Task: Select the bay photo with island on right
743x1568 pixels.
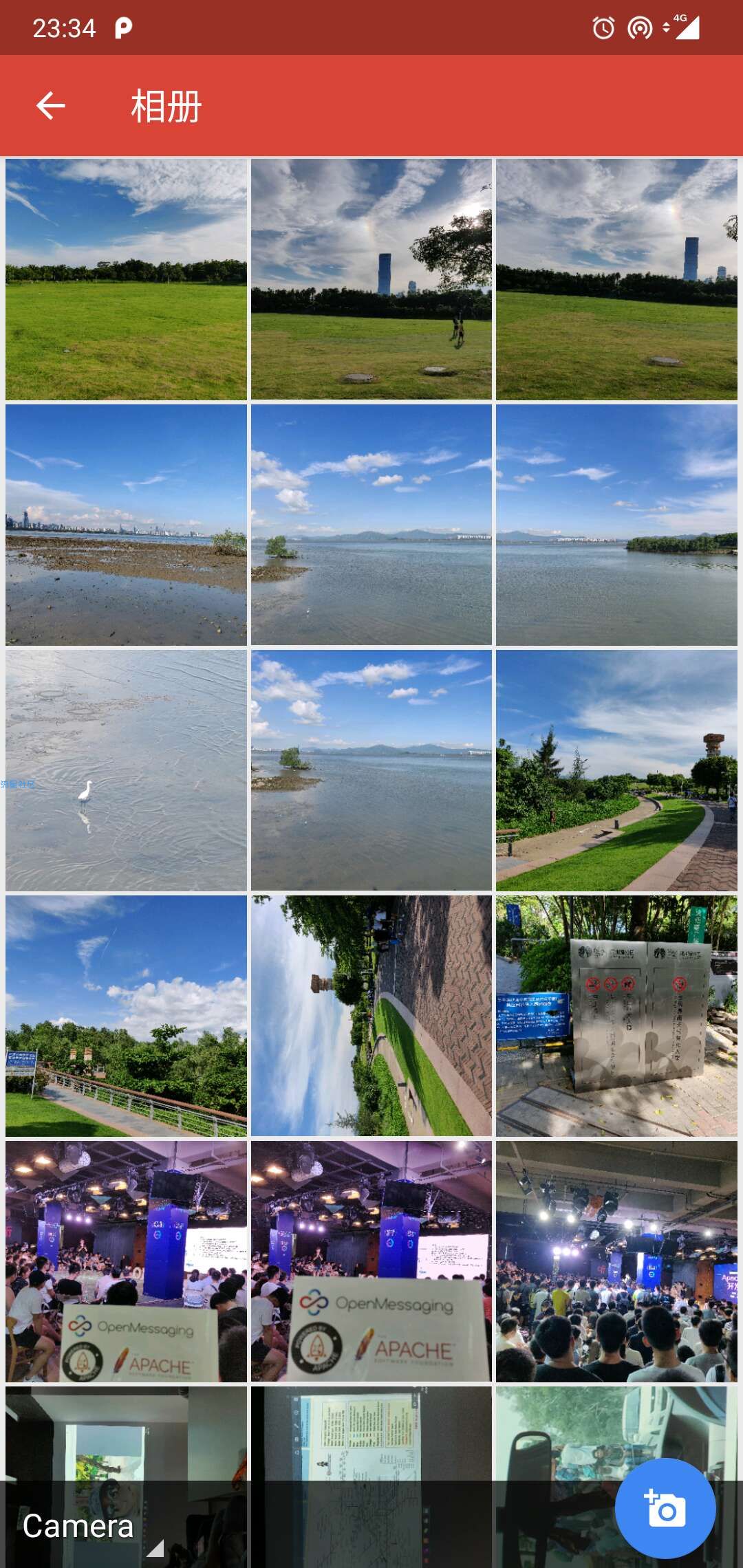Action: point(616,525)
